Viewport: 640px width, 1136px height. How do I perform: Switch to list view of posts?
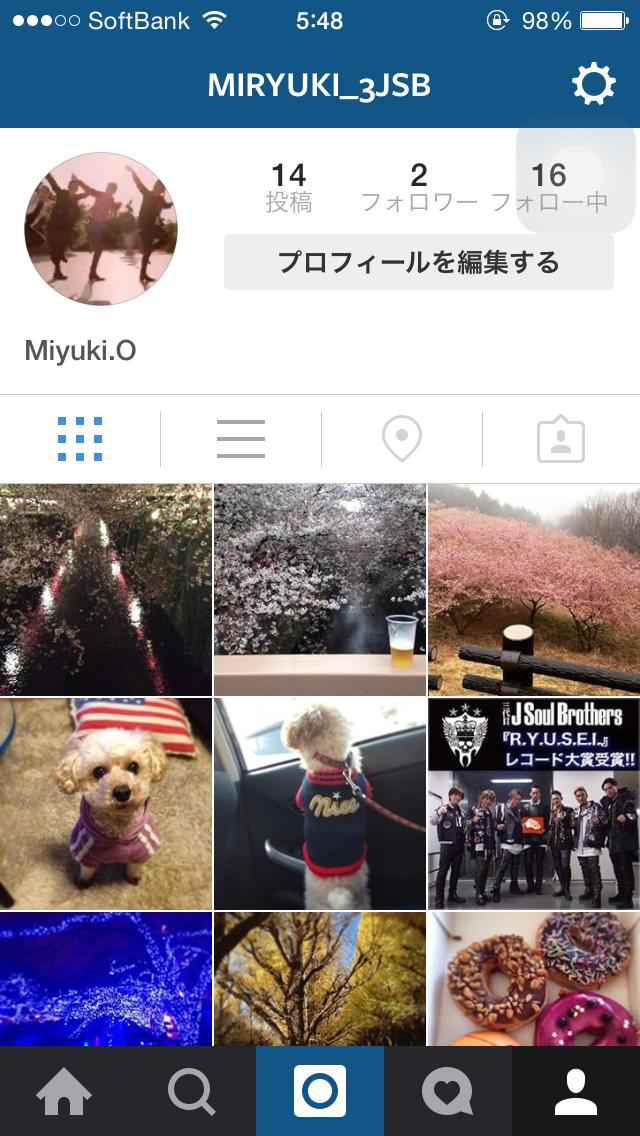(241, 439)
